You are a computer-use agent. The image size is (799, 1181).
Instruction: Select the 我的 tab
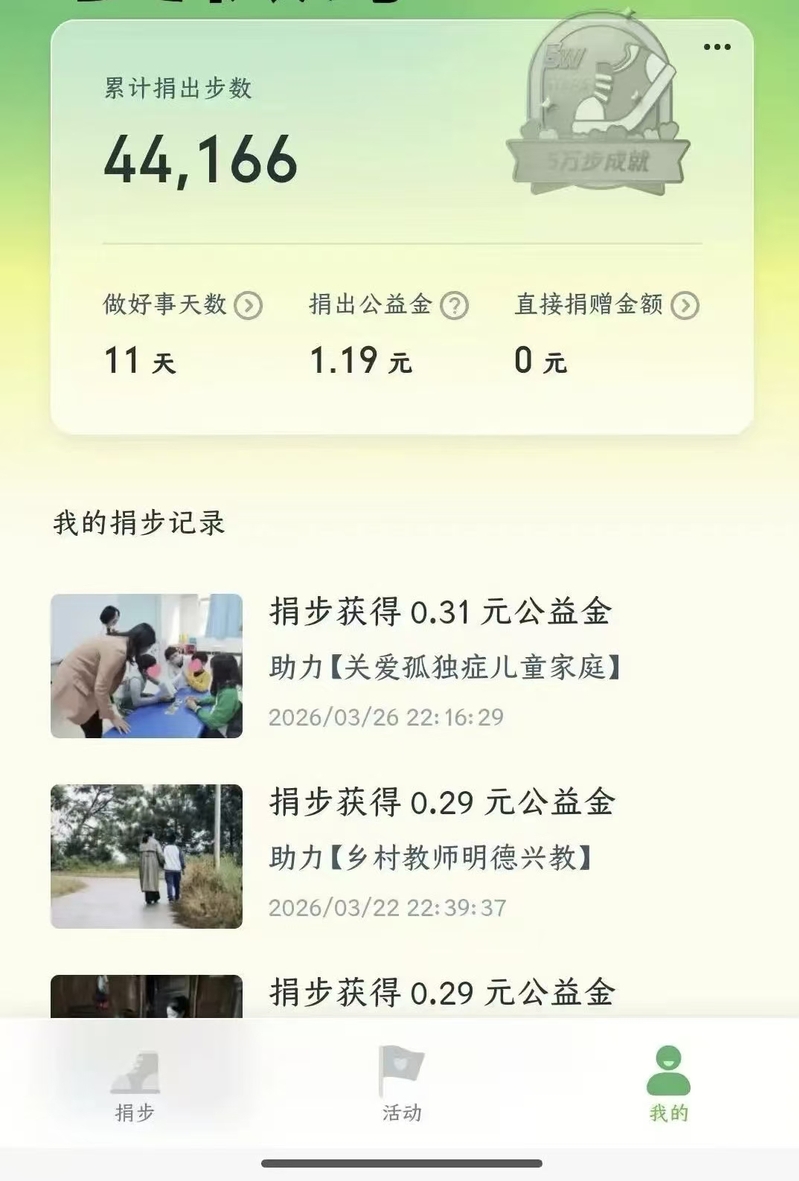(x=668, y=1083)
